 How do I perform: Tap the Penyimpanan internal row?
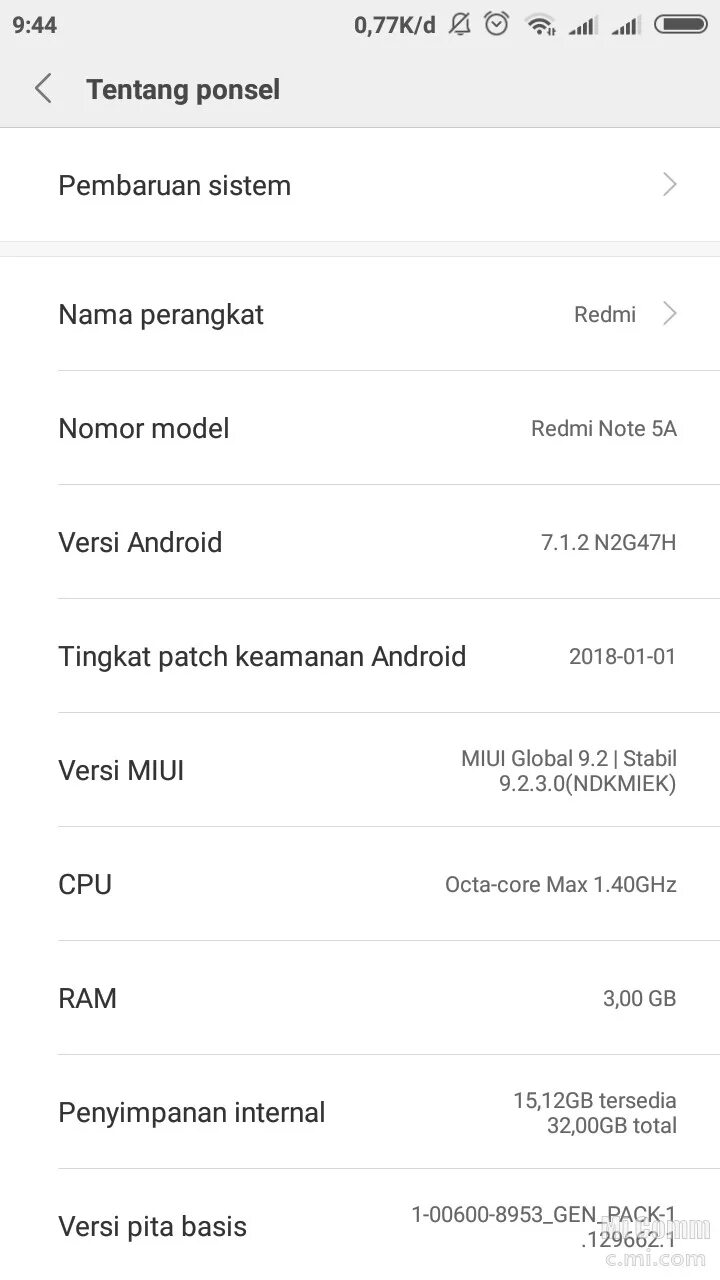point(360,1112)
